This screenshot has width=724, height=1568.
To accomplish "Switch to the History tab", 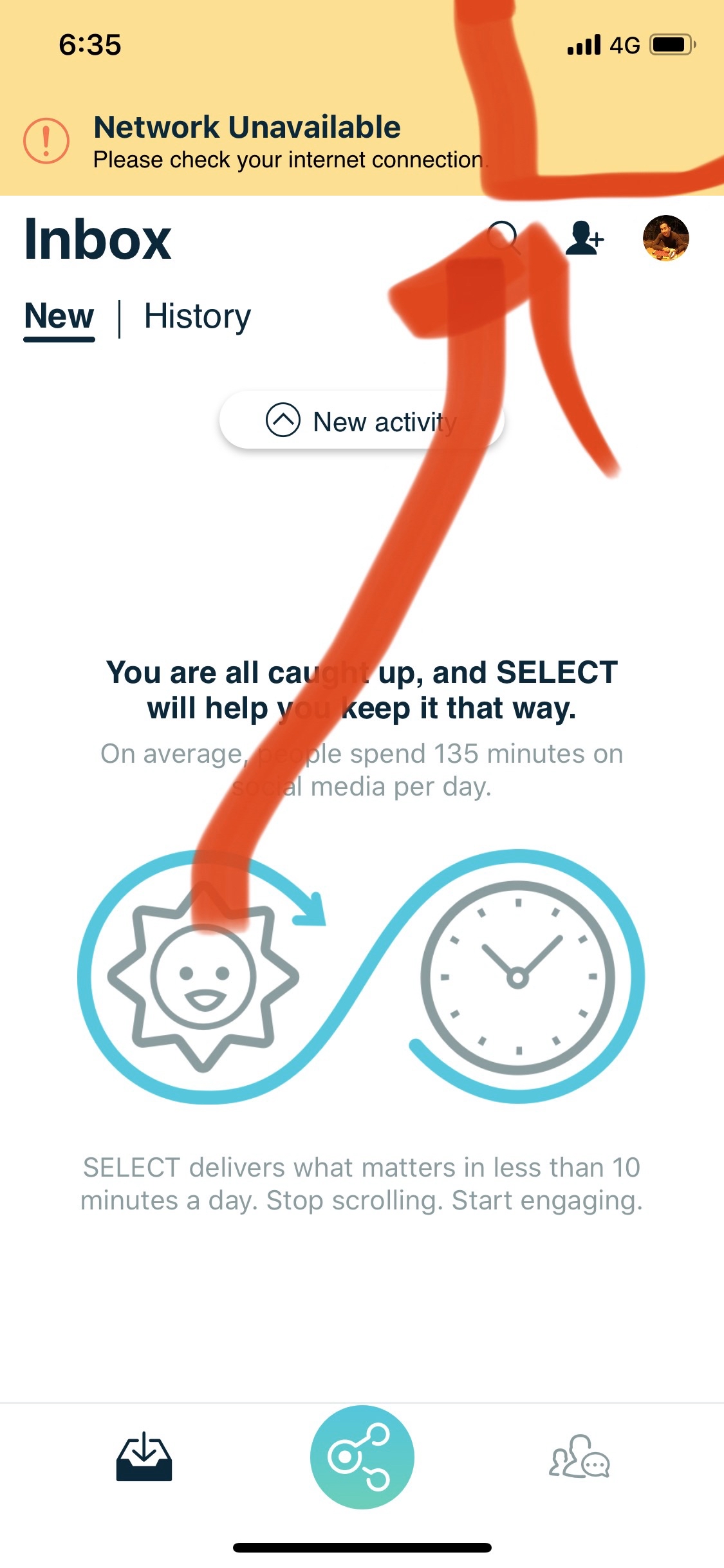I will coord(197,317).
